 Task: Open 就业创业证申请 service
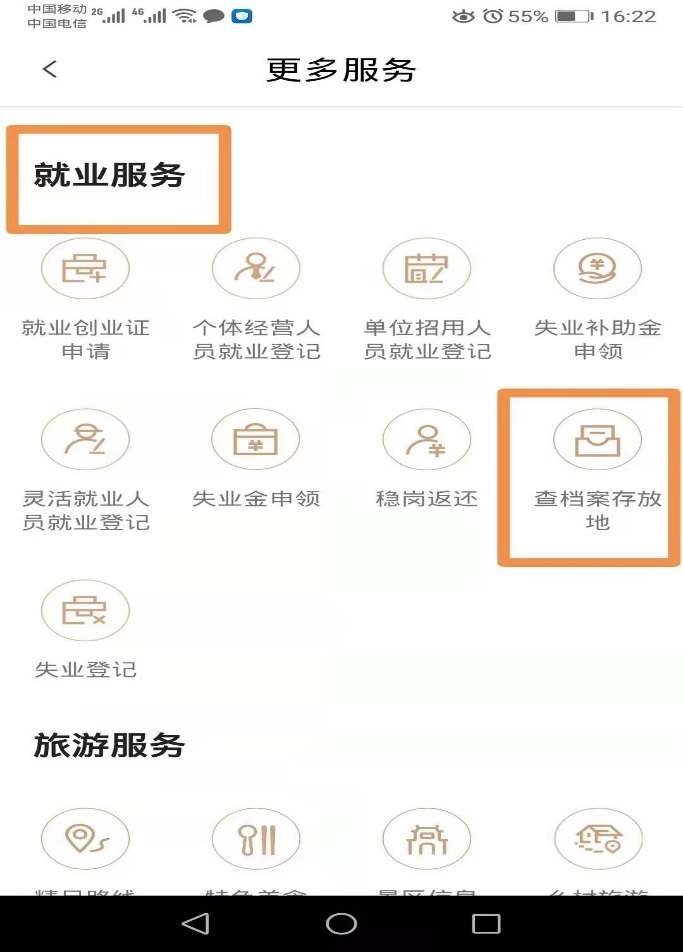[85, 270]
